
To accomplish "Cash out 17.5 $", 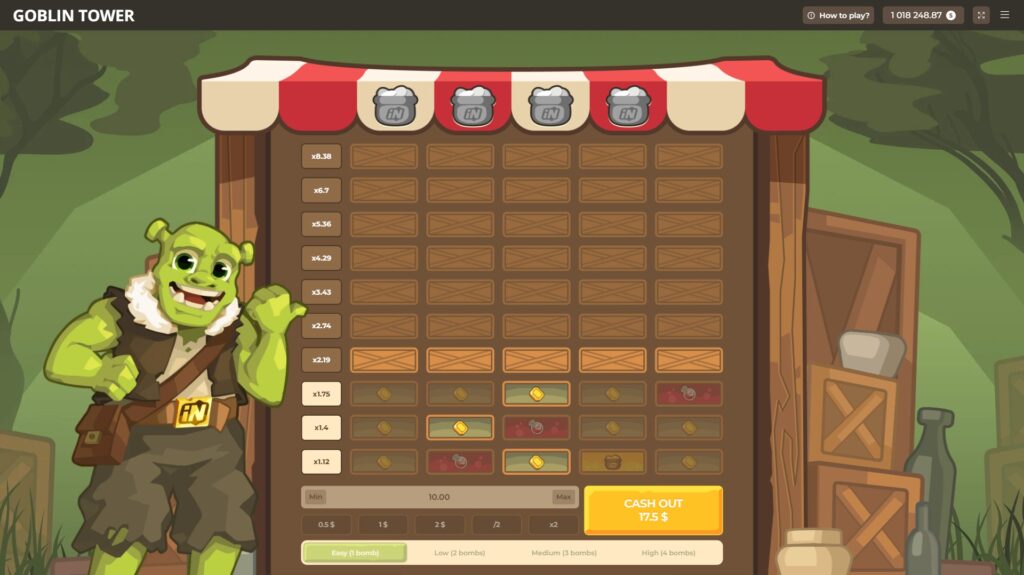I will (653, 510).
